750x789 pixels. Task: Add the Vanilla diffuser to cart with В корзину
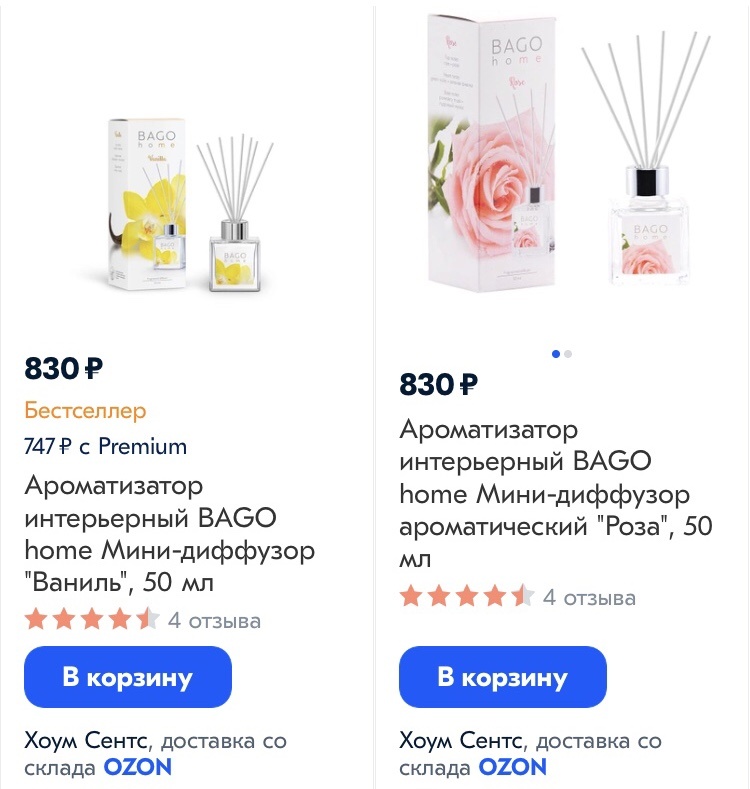(x=127, y=676)
